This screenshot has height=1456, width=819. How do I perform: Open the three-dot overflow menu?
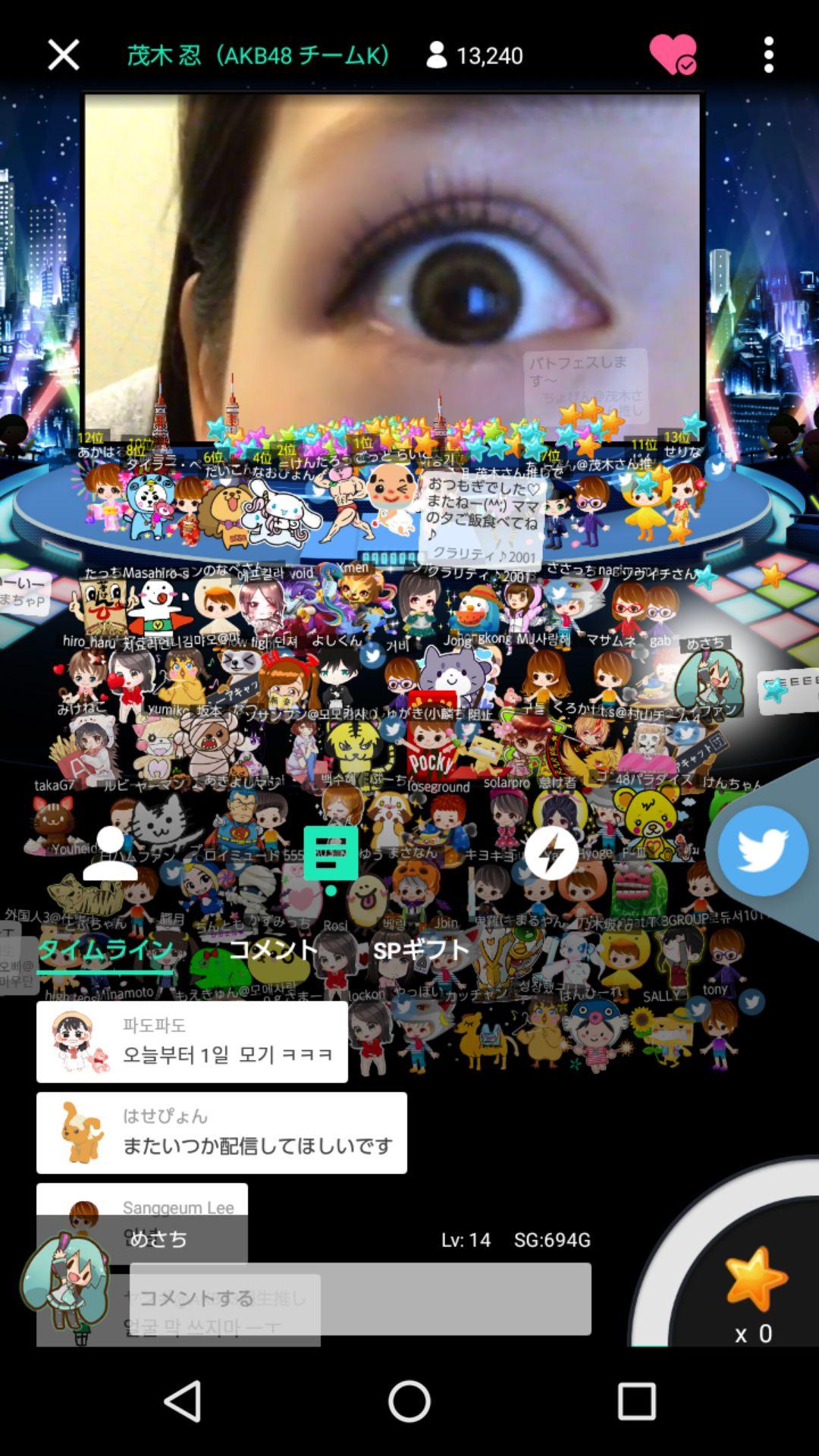768,55
